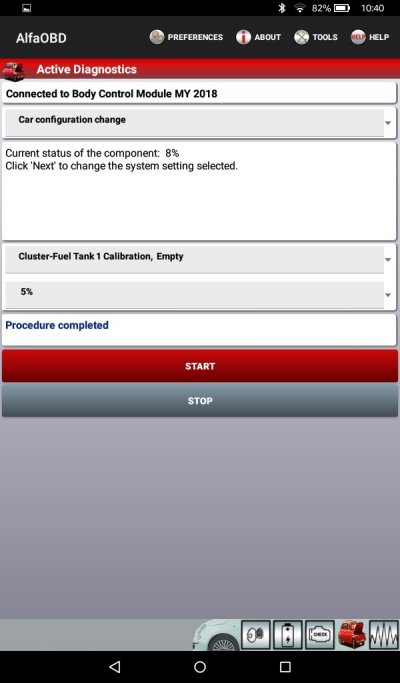Open the check engine faults tab
Image resolution: width=400 pixels, height=683 pixels.
[320, 635]
